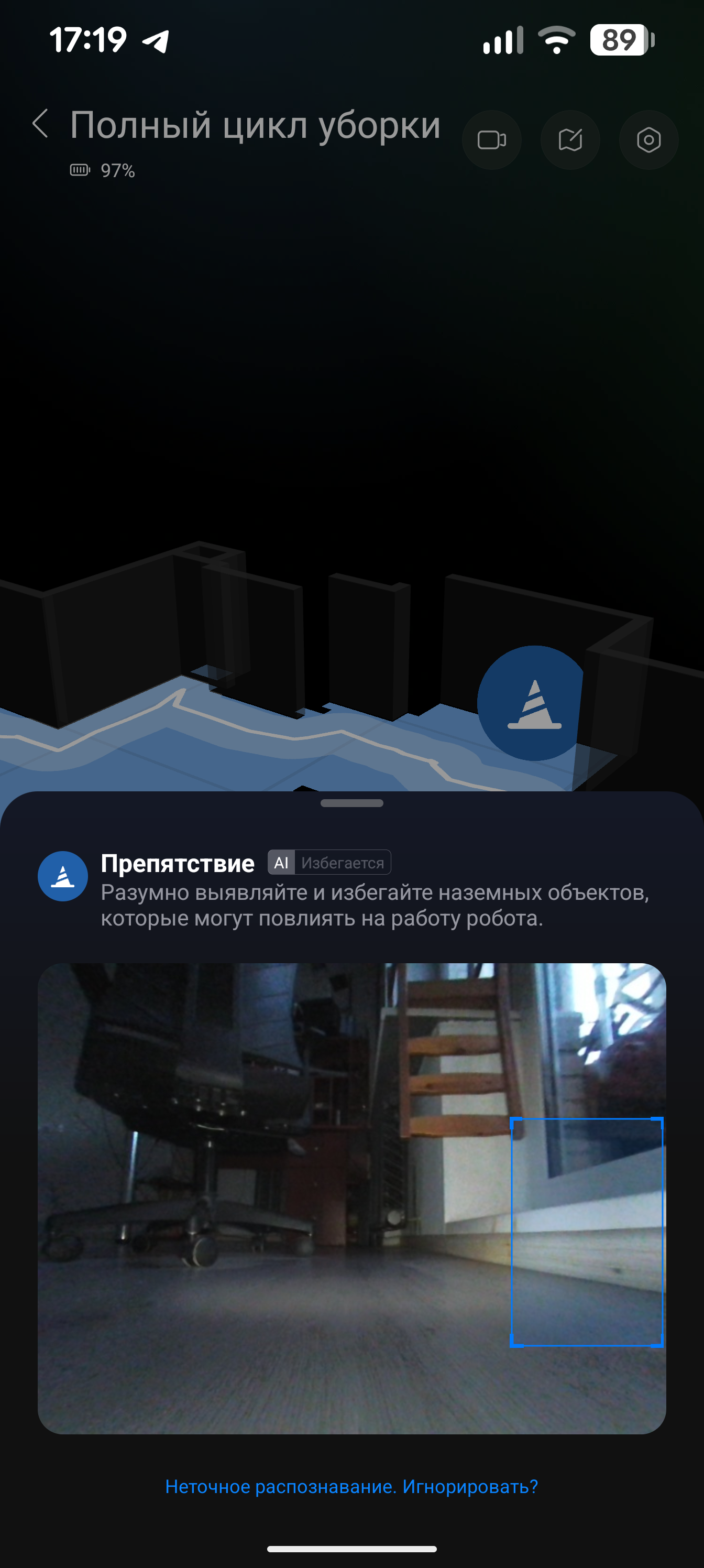Image resolution: width=704 pixels, height=1568 pixels.
Task: Open the map editing icon
Action: [570, 140]
